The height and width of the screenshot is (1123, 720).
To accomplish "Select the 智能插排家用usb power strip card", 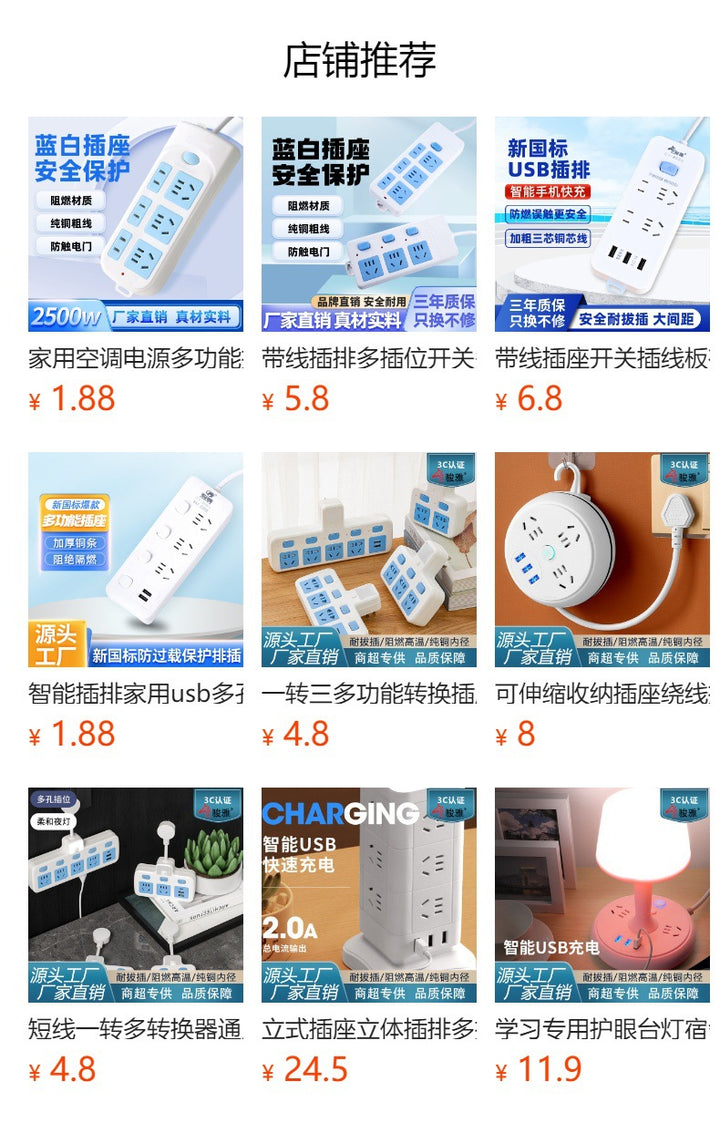I will click(x=135, y=560).
